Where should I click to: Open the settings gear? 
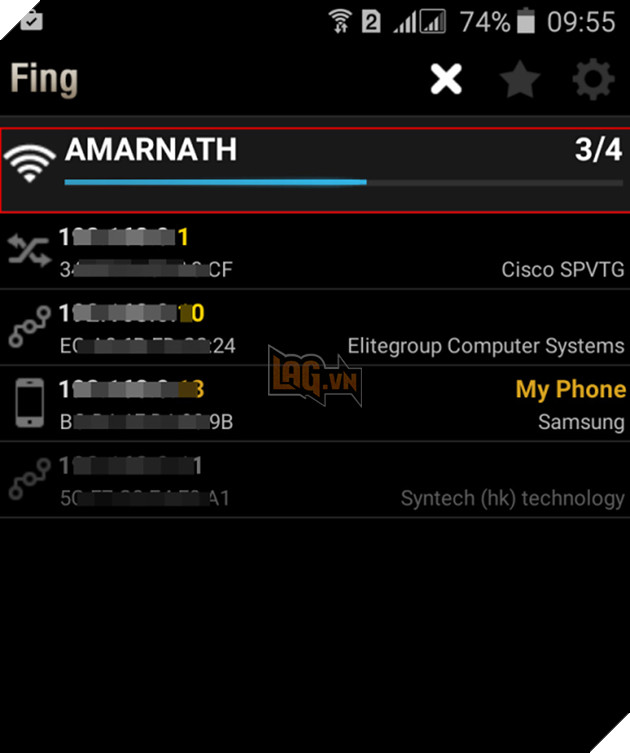592,79
